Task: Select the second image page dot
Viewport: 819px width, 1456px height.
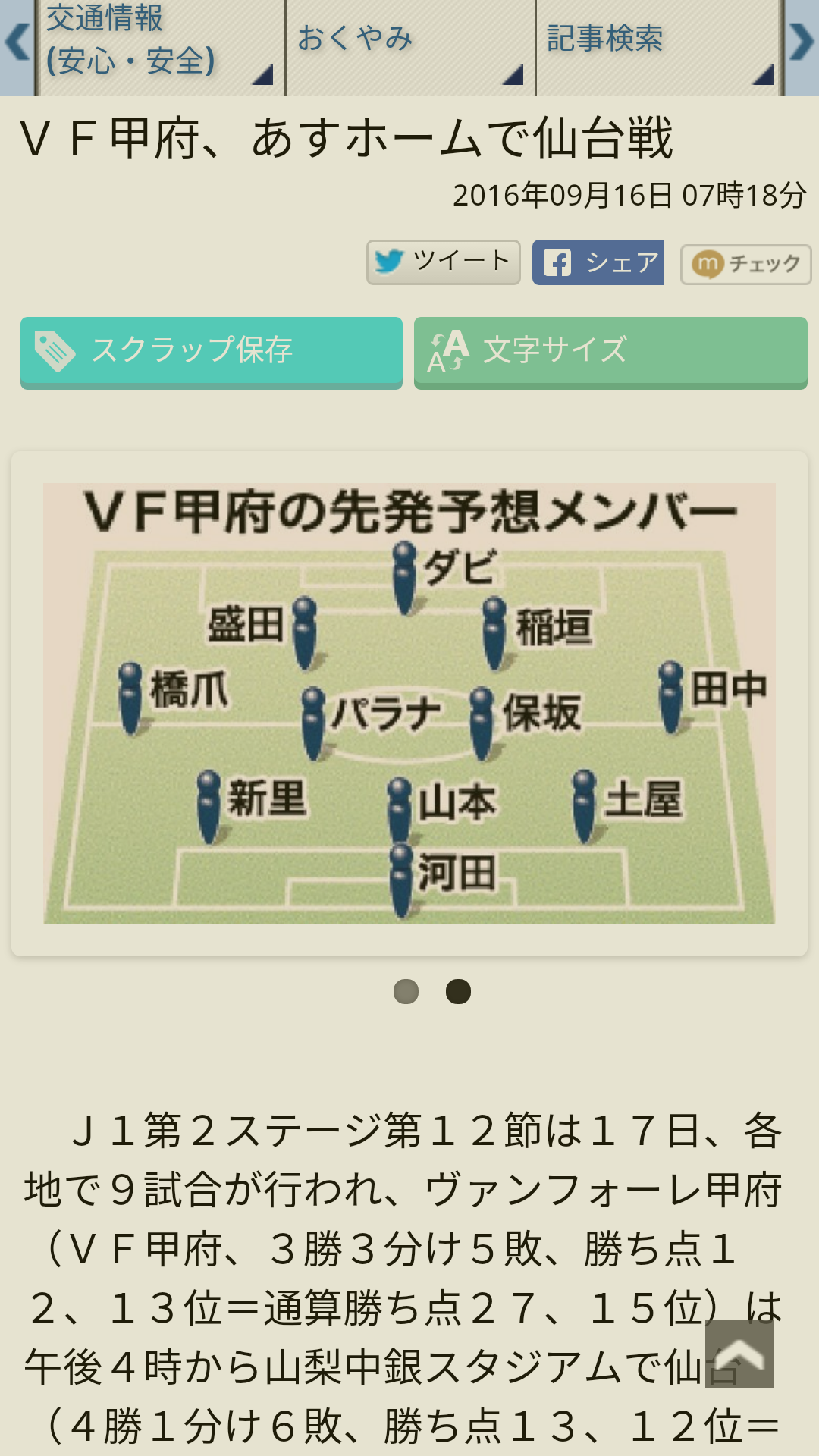Action: pos(458,991)
